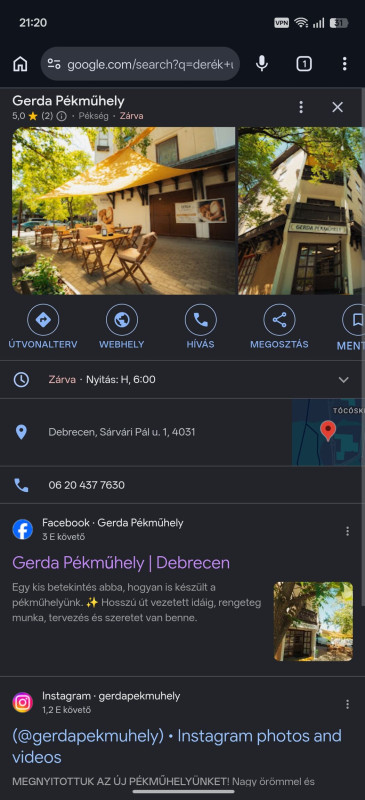Start voice search with the microphone
Viewport: 365px width, 800px height.
coord(262,64)
